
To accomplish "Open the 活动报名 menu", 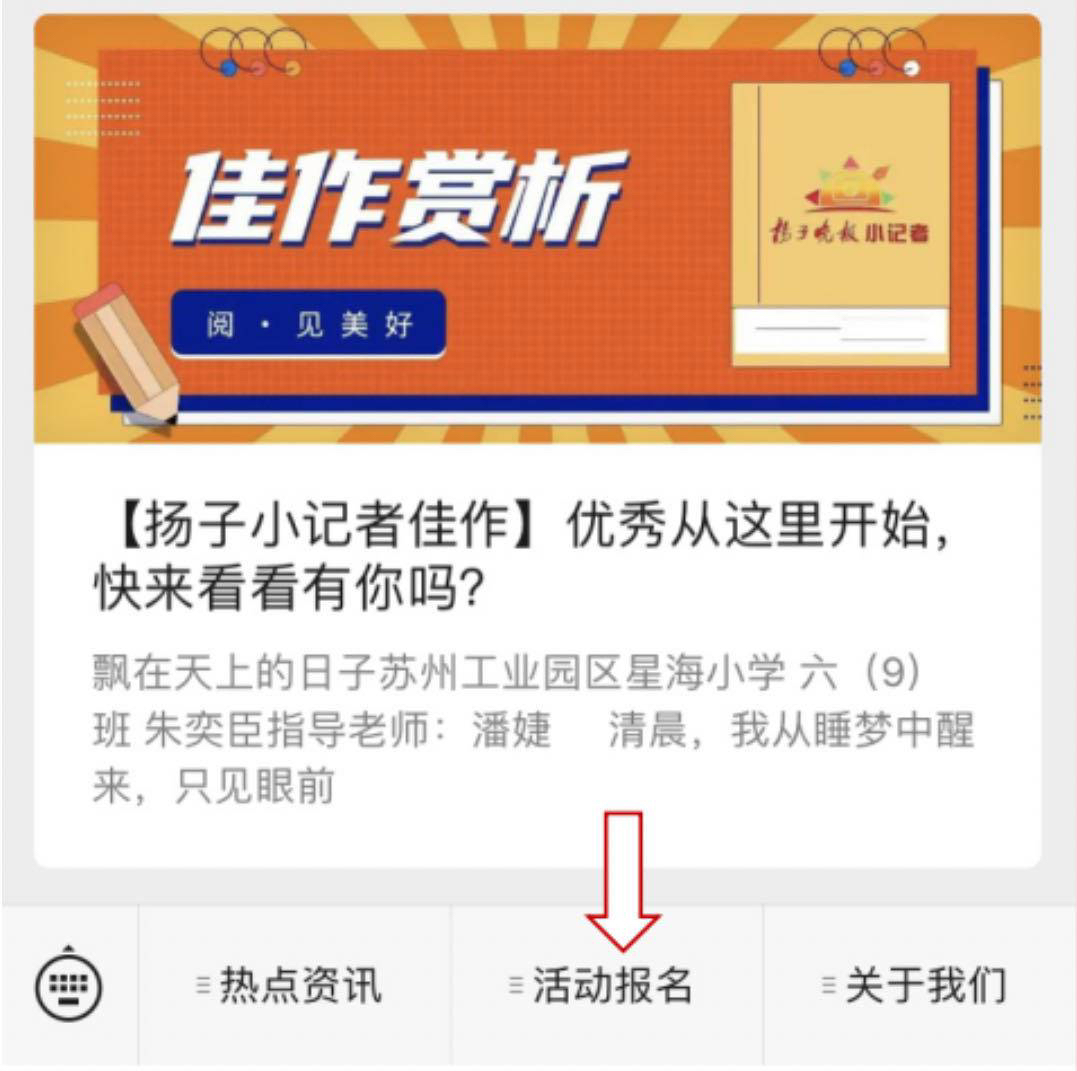I will point(607,986).
